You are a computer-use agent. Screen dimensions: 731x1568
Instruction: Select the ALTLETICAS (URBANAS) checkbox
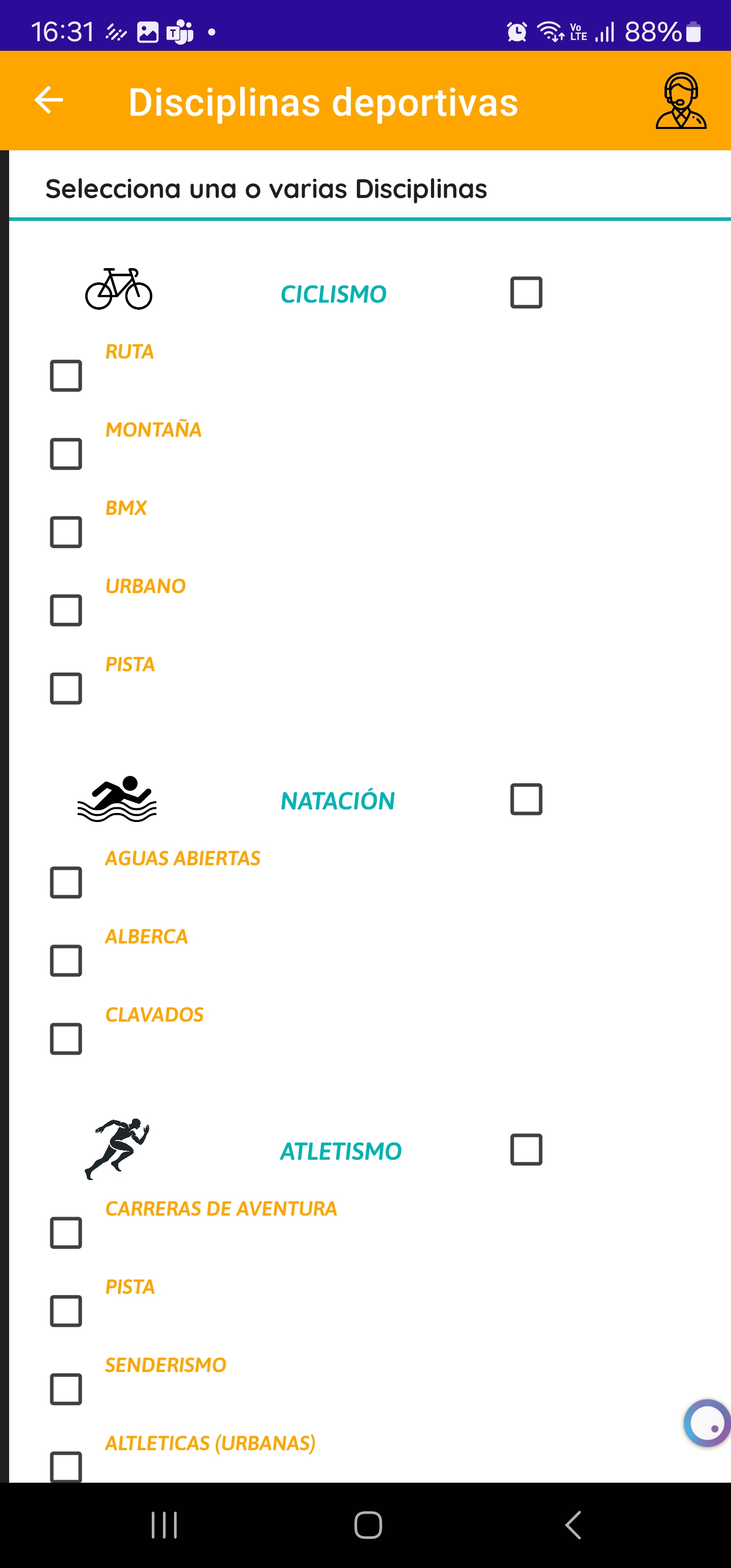point(65,1466)
